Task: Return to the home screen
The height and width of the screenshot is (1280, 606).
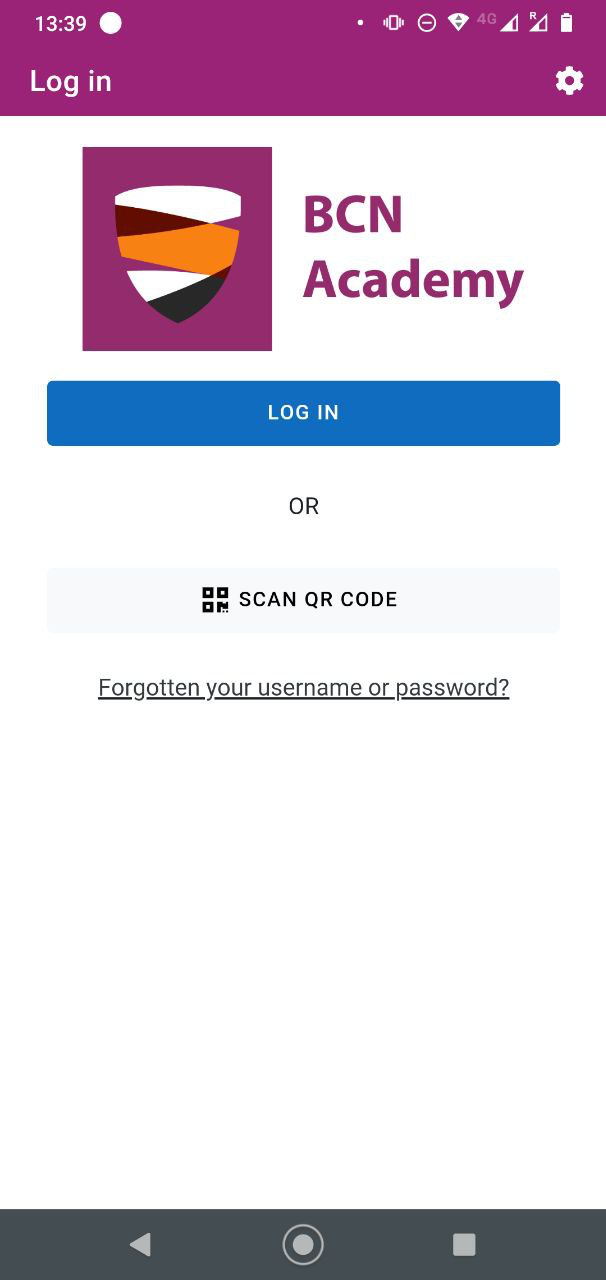Action: pyautogui.click(x=303, y=1244)
